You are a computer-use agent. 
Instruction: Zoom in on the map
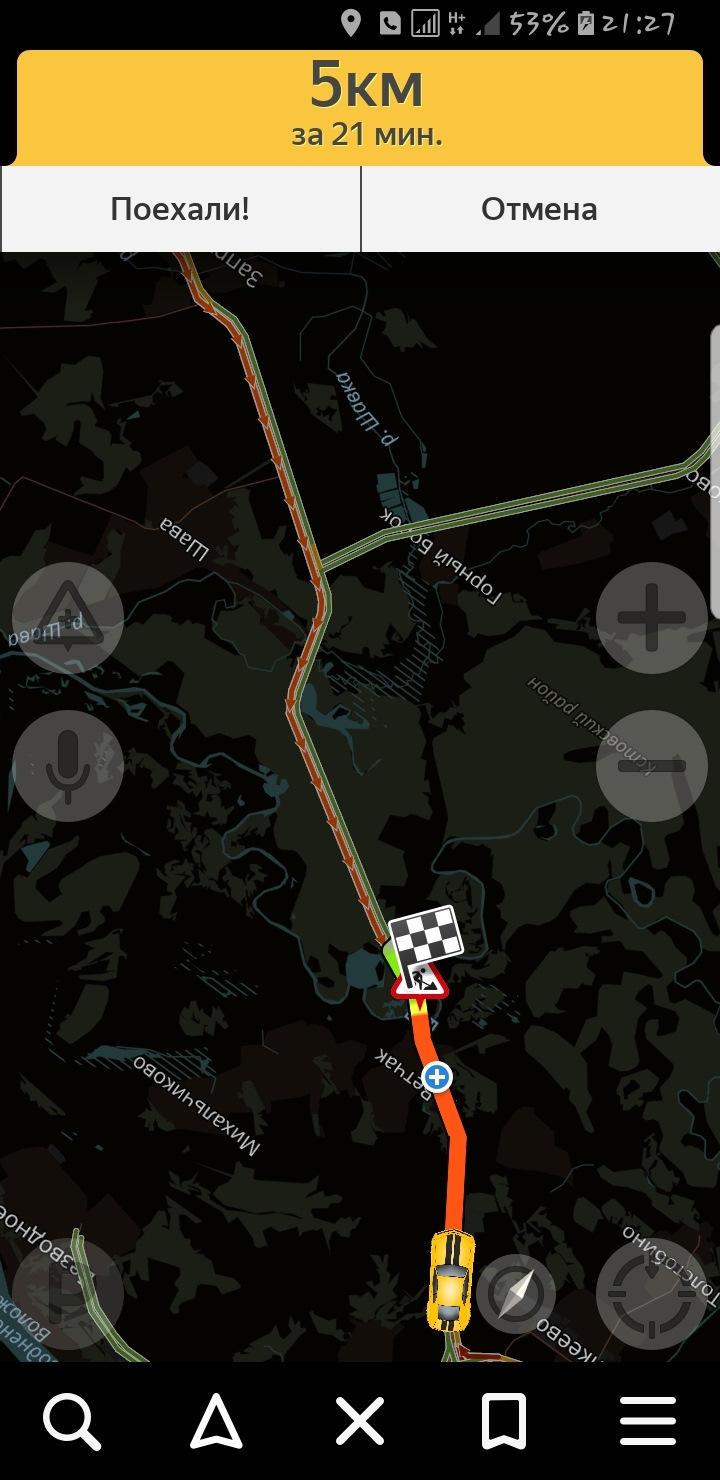point(651,617)
